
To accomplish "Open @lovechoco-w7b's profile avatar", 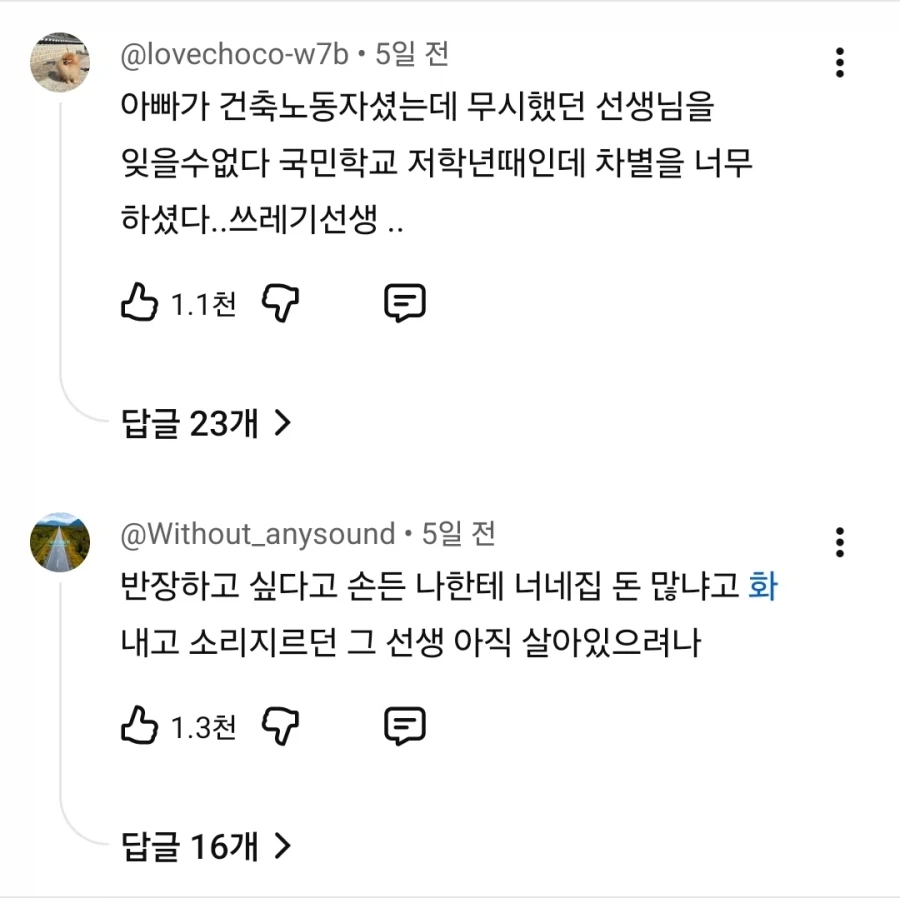I will pyautogui.click(x=60, y=62).
